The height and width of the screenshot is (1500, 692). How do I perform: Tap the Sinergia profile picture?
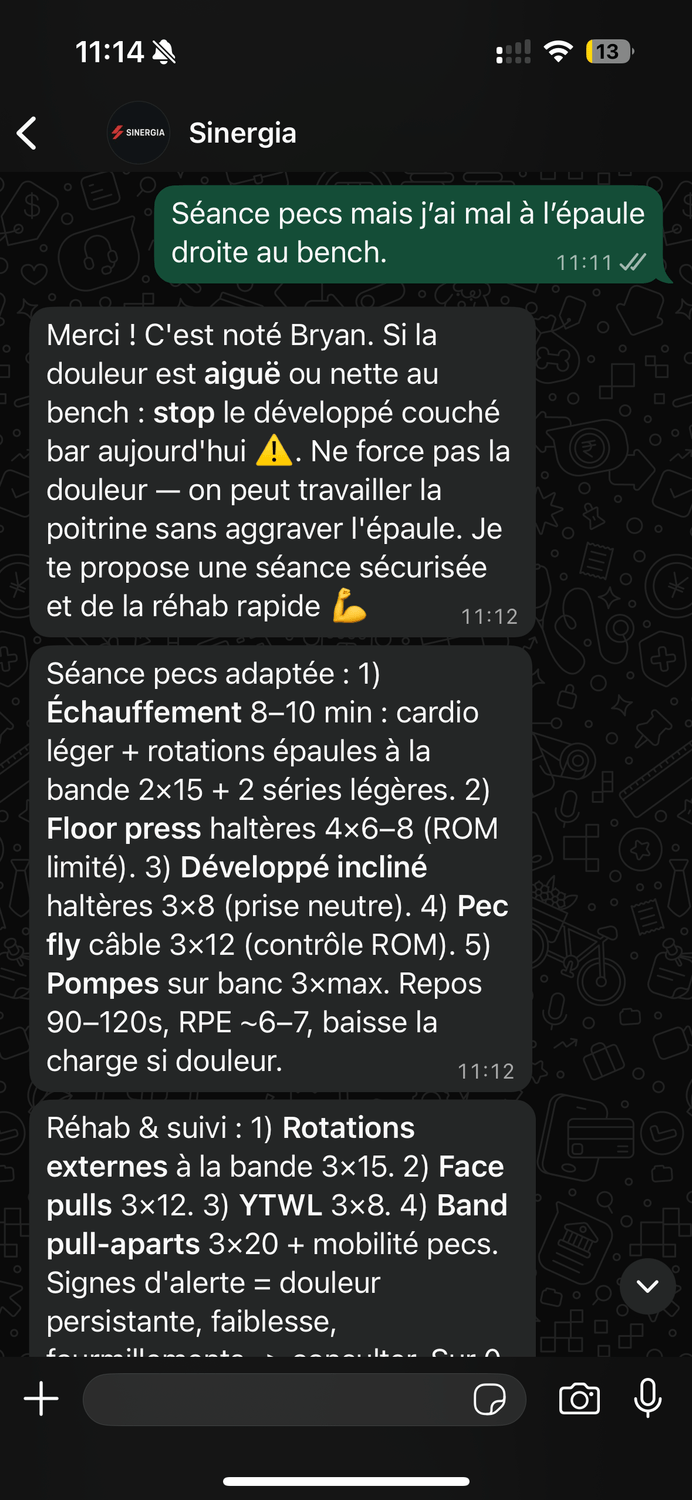pyautogui.click(x=139, y=133)
